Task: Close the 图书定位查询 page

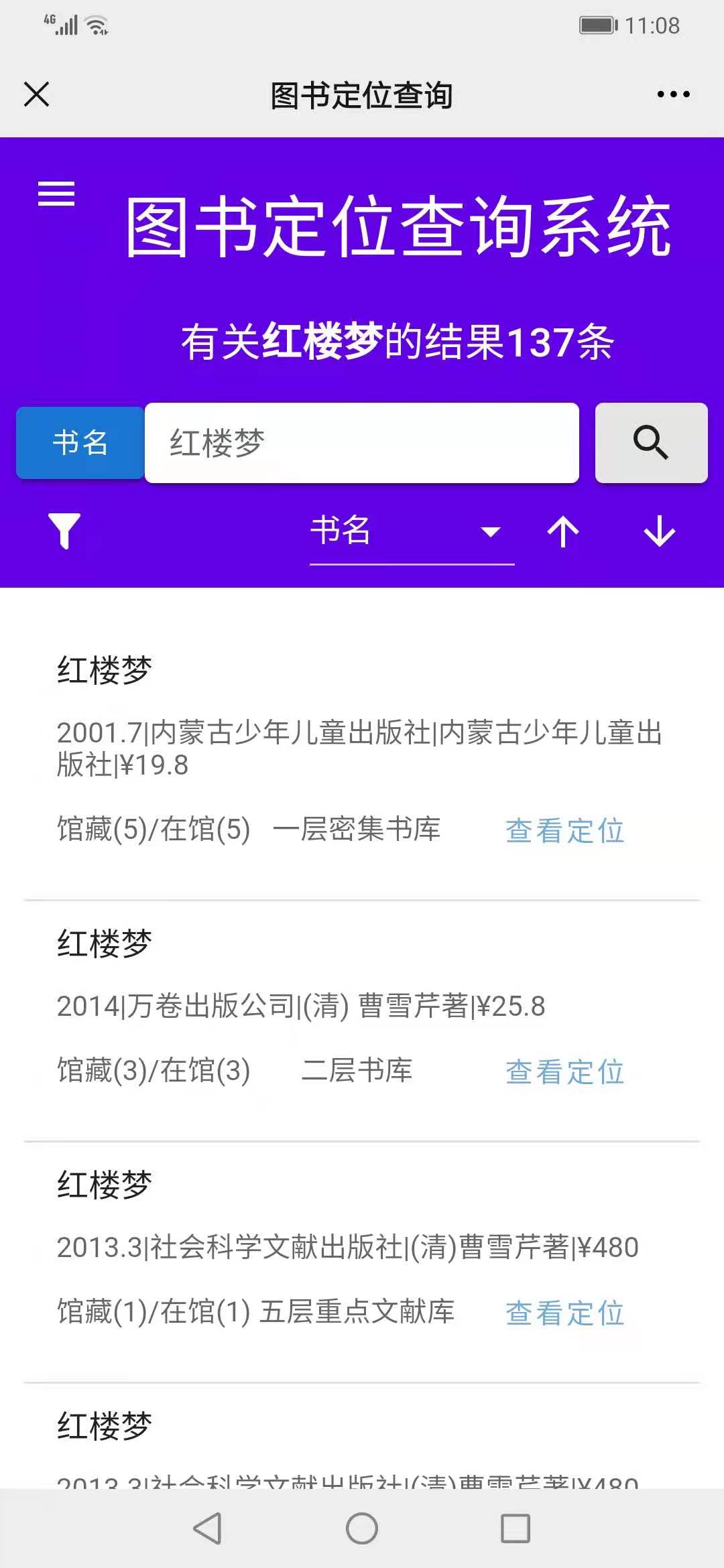Action: (36, 94)
